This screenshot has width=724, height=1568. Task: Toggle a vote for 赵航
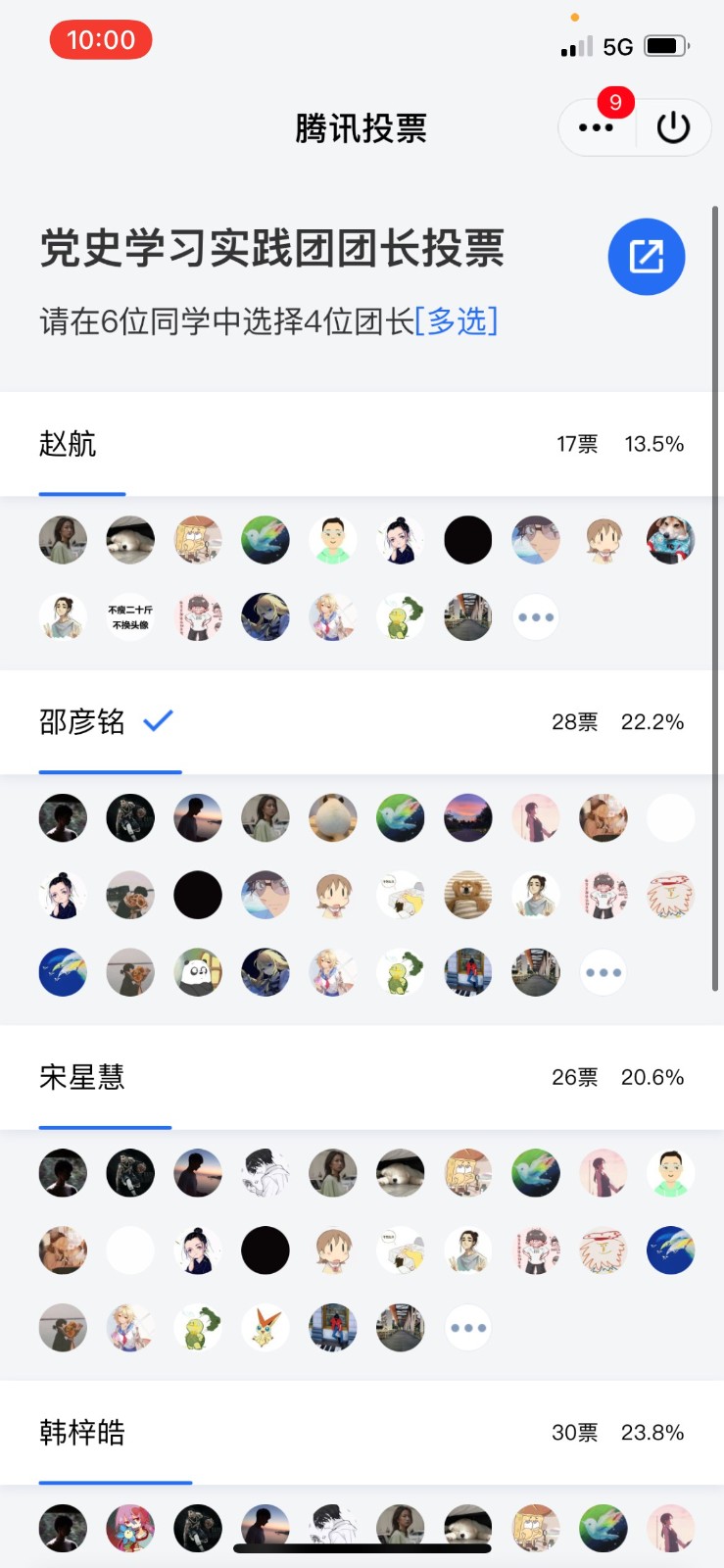[x=69, y=444]
